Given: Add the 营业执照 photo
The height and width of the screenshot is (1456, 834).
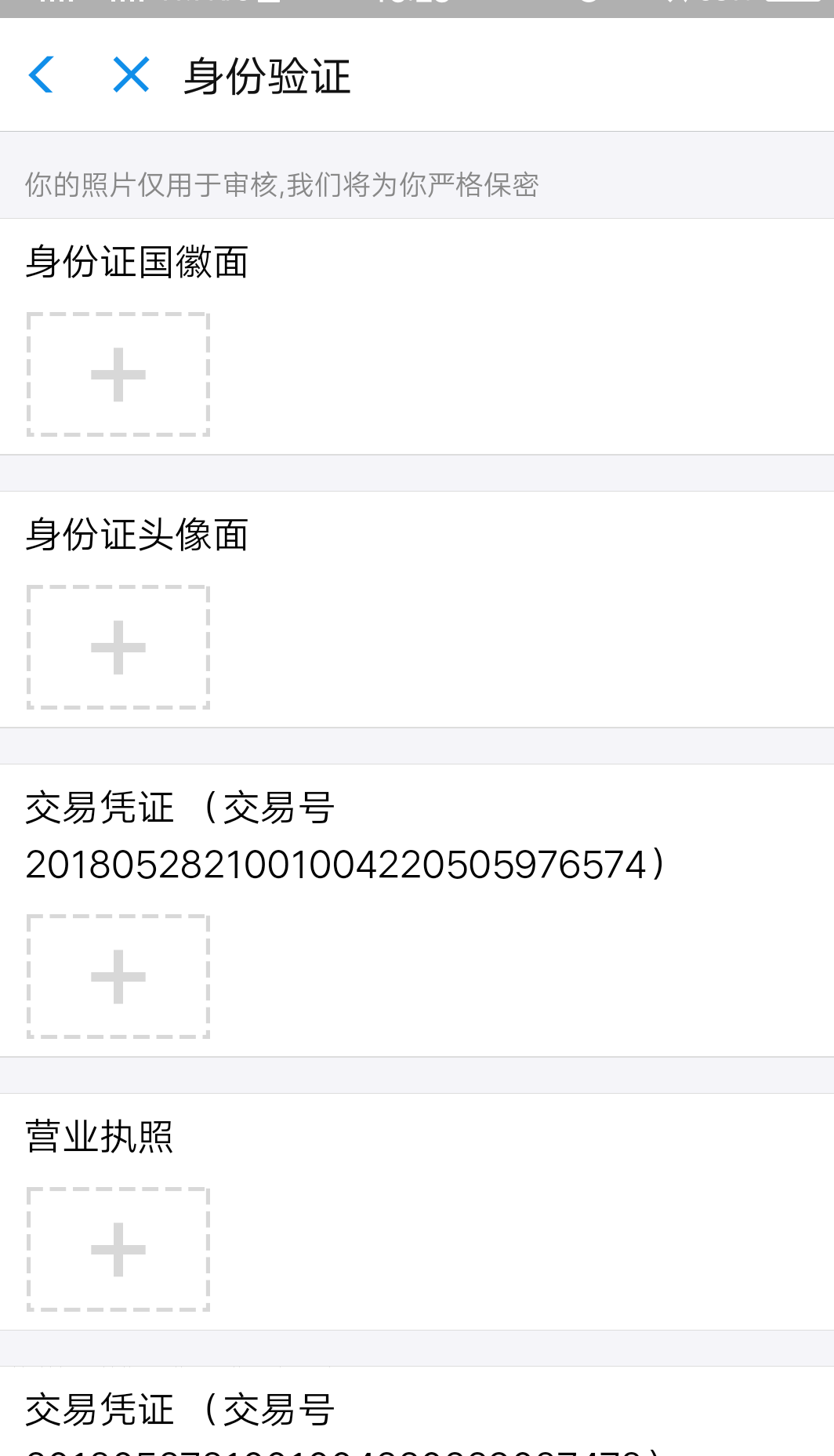Looking at the screenshot, I should click(118, 1249).
